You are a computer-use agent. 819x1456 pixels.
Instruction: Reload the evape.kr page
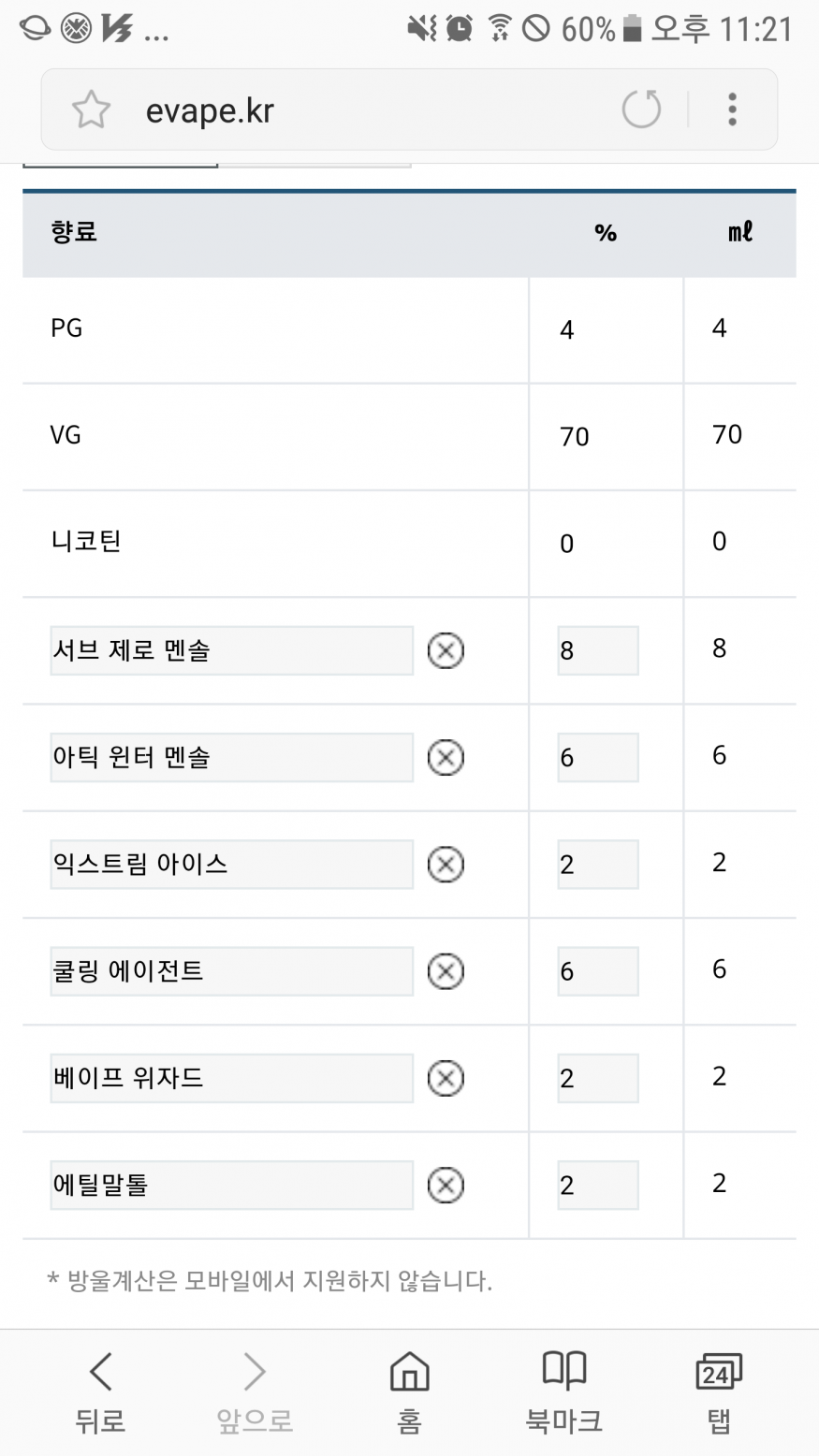(x=641, y=109)
